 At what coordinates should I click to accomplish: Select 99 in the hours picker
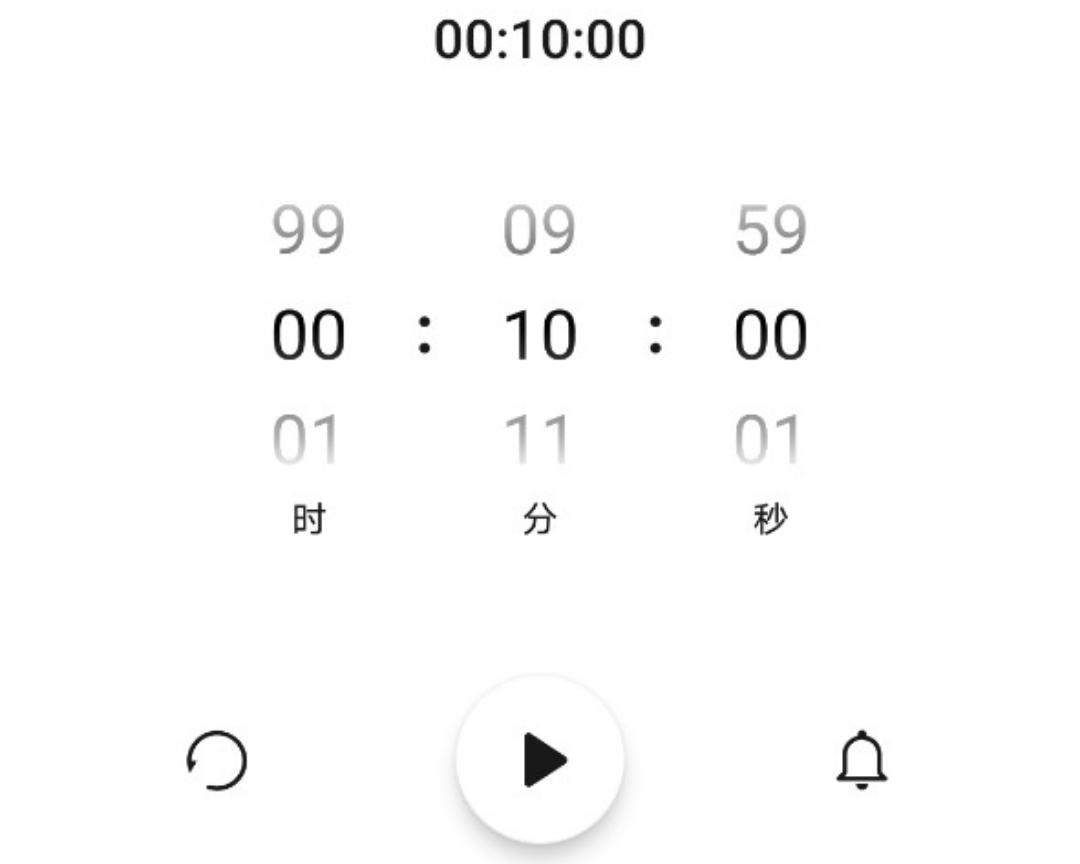tap(309, 231)
